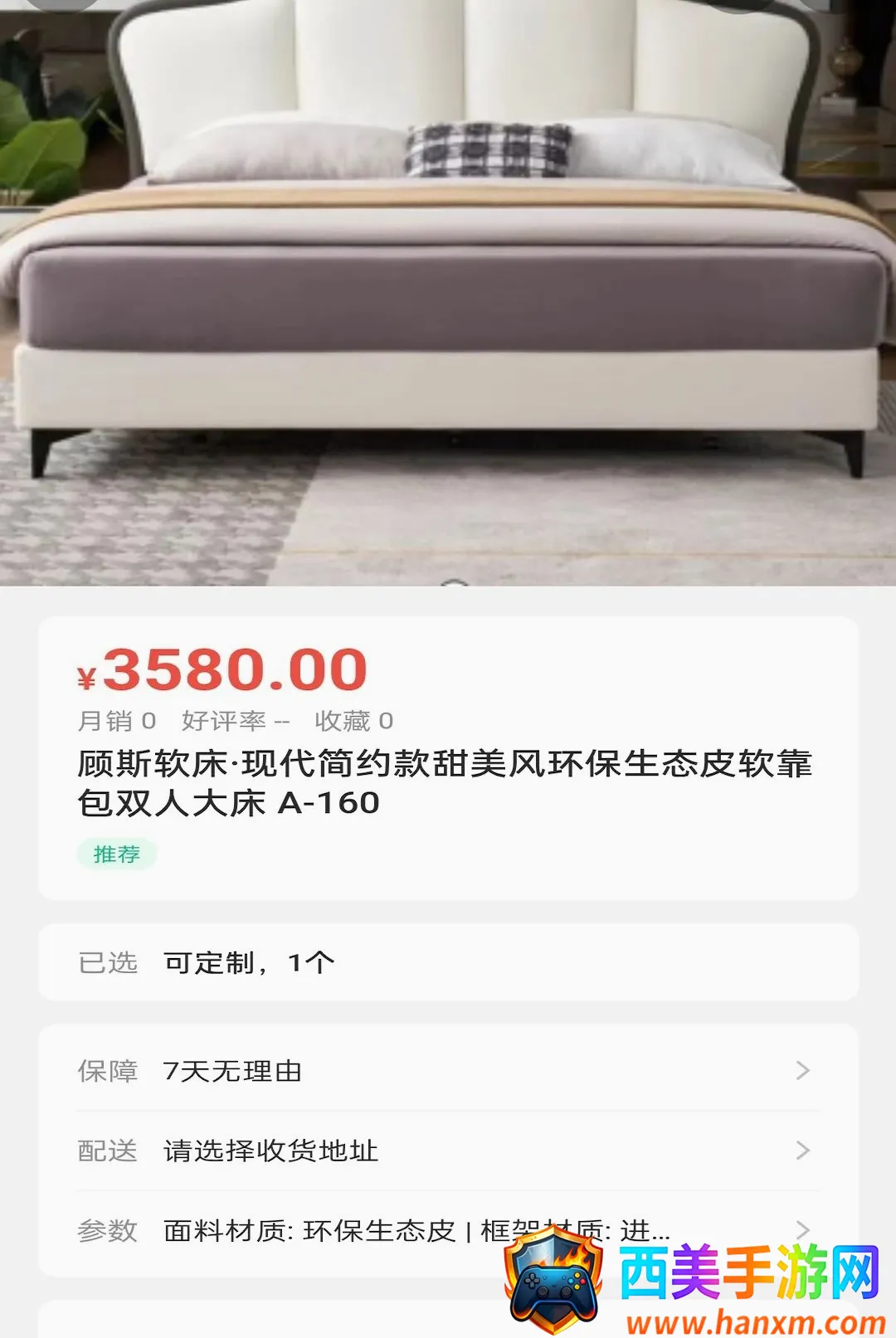Choose a delivery address in 配送 row

coord(448,1151)
